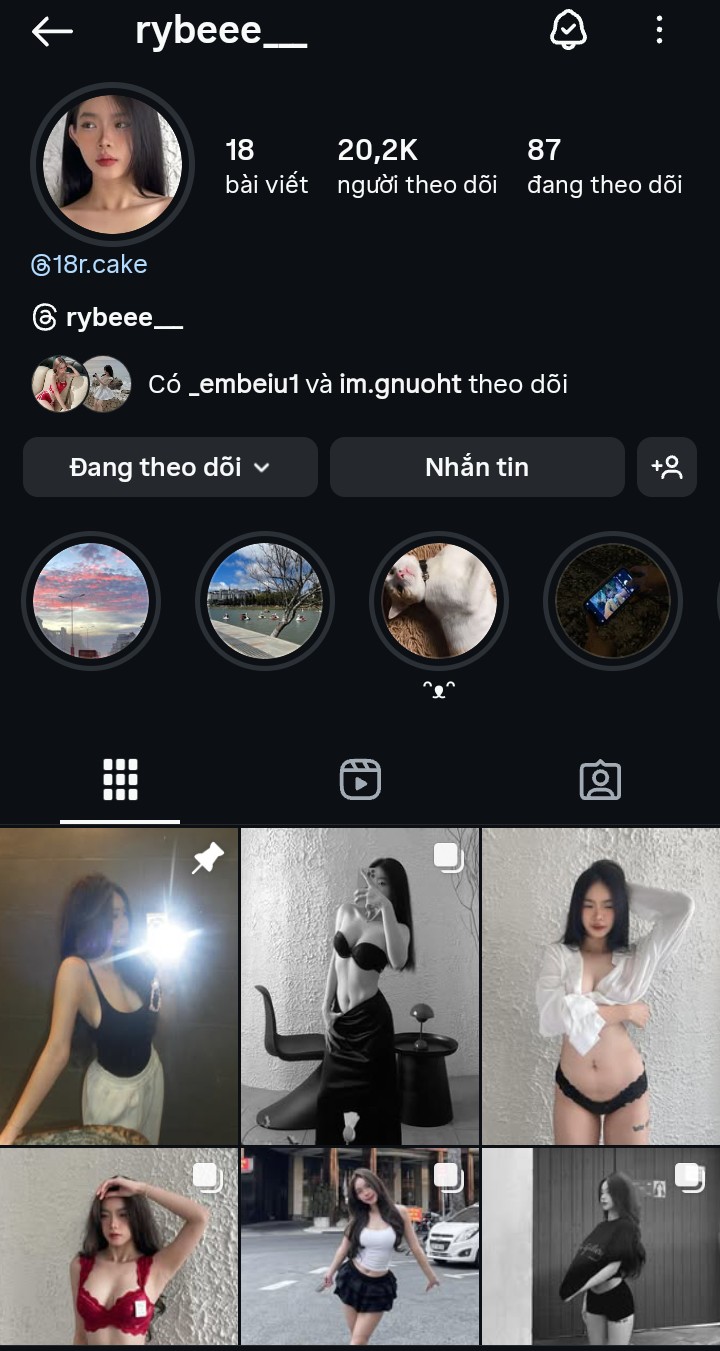Go back using the top arrow

point(52,32)
